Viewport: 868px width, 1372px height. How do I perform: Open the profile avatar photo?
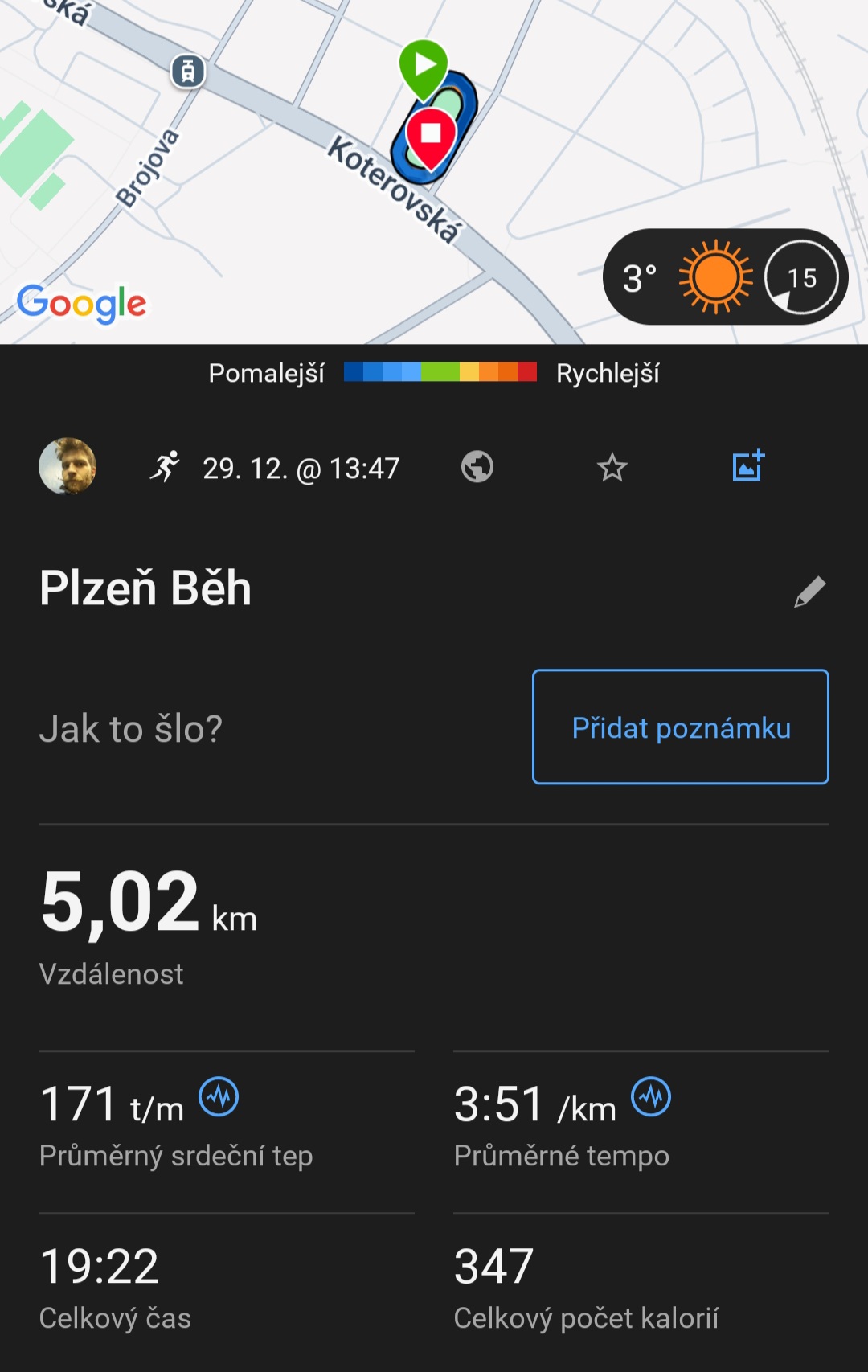68,466
